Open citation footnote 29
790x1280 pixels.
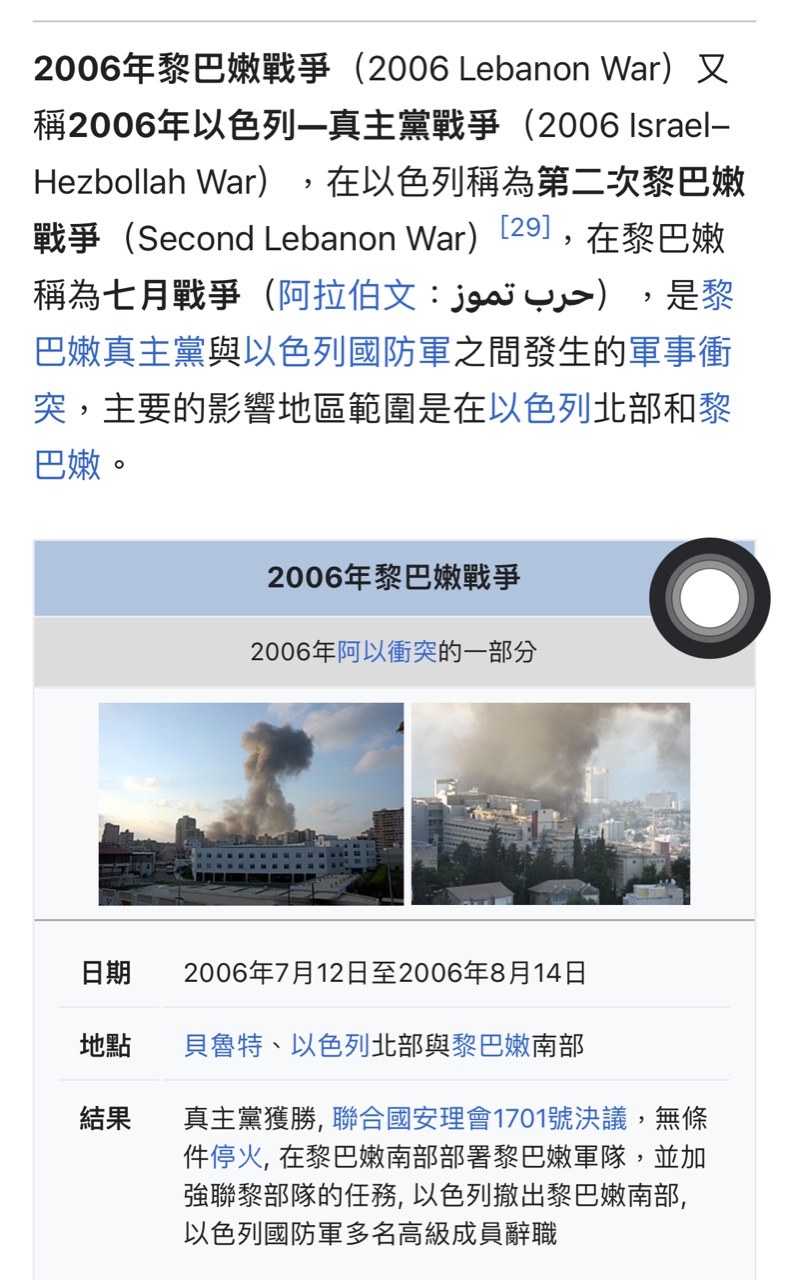[525, 228]
